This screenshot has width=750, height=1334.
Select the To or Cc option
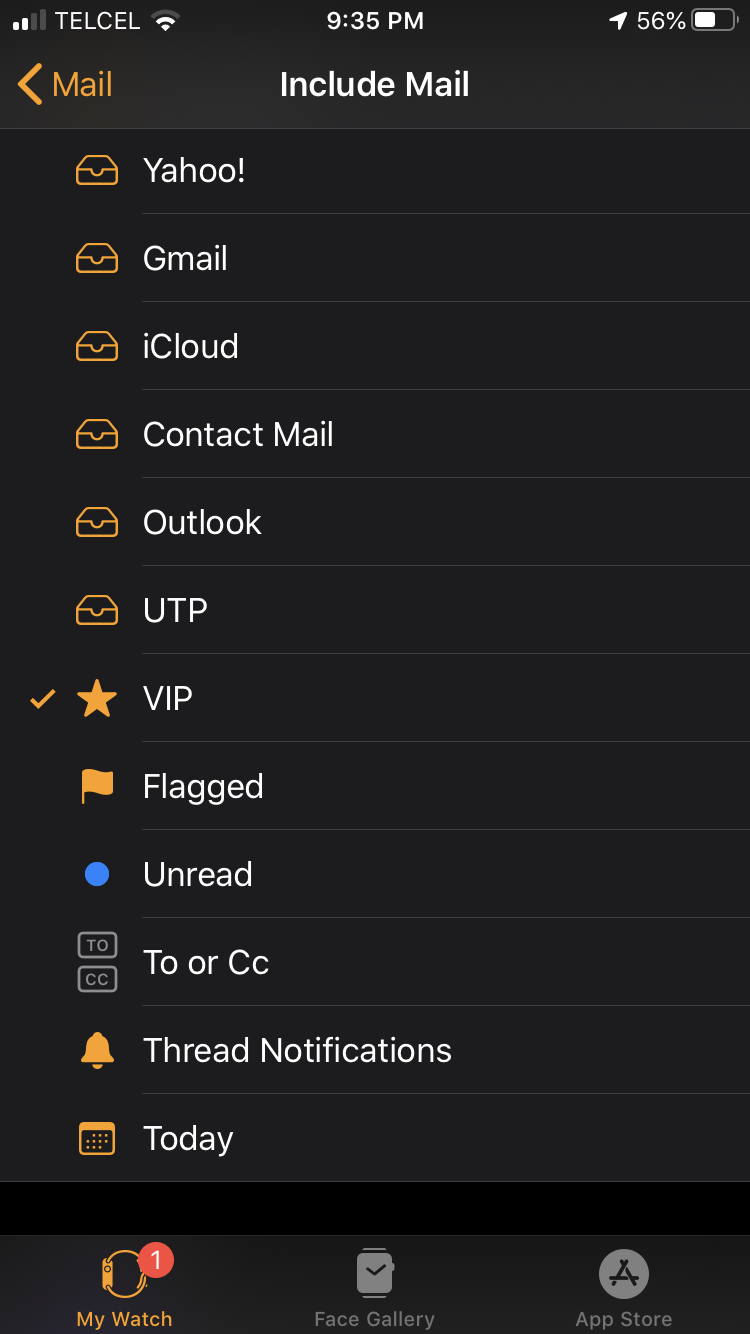pos(375,963)
